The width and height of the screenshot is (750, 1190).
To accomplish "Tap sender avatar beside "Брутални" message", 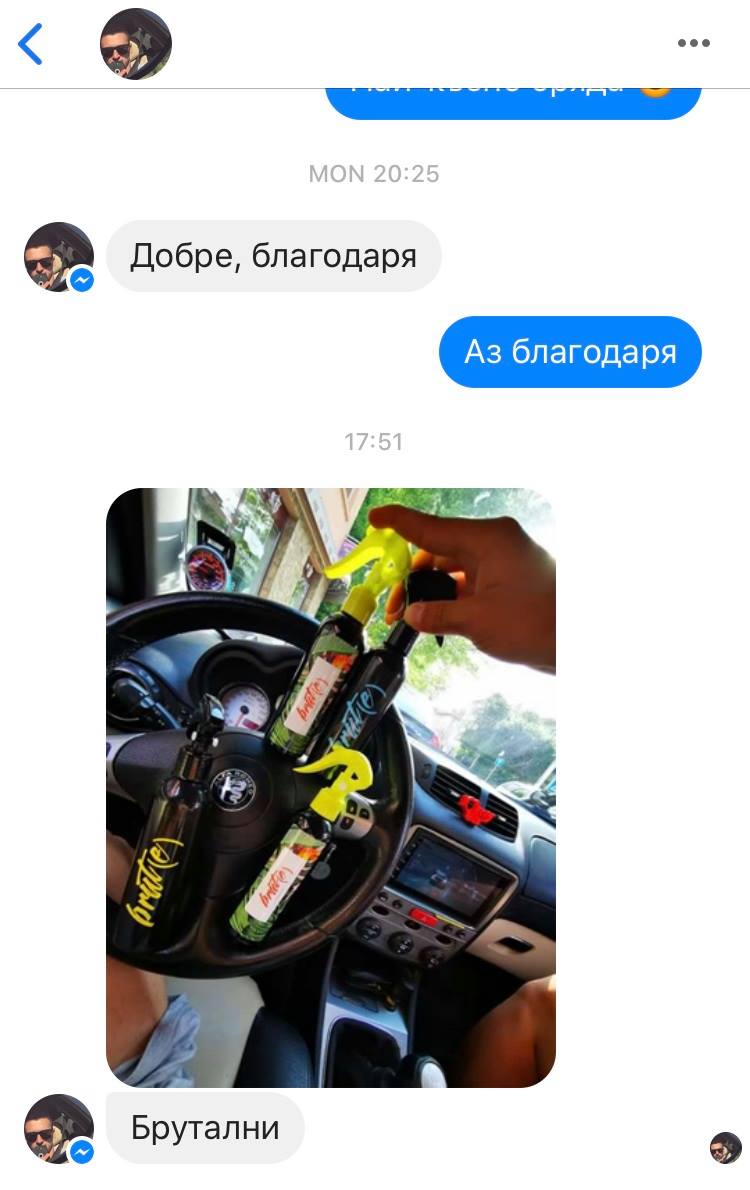I will click(59, 1128).
